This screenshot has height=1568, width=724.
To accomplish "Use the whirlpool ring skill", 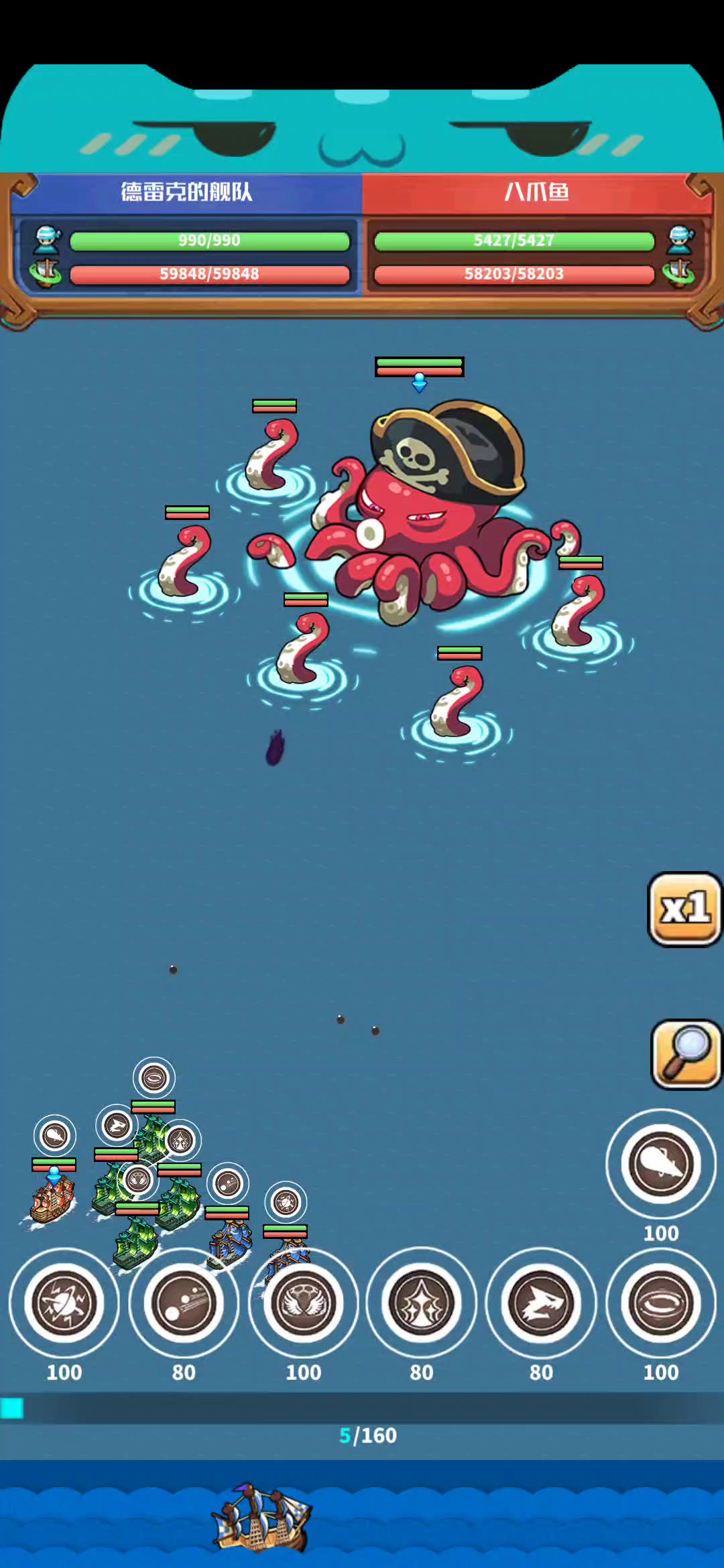I will (660, 1303).
